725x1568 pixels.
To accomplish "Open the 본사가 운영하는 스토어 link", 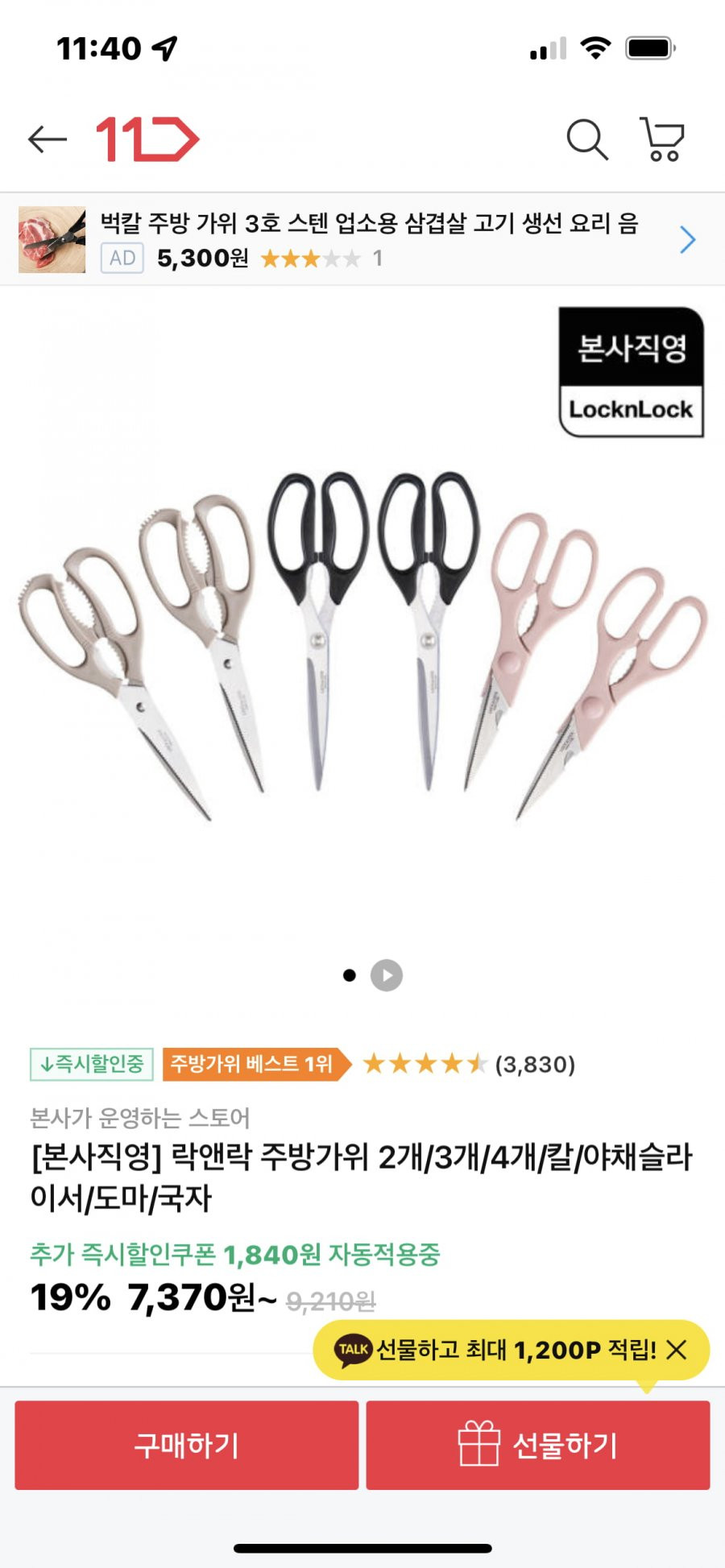I will point(140,1117).
